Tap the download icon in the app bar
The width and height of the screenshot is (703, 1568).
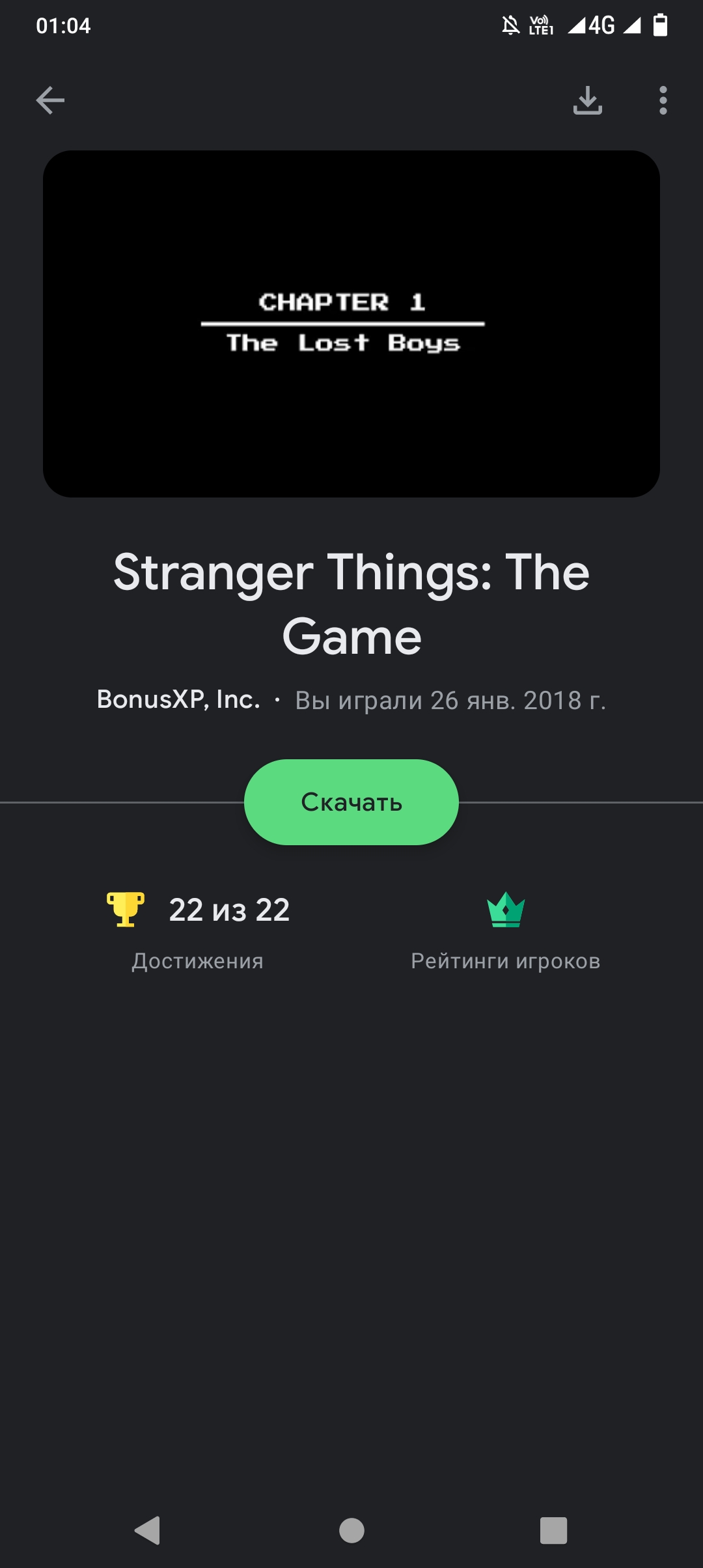tap(587, 100)
